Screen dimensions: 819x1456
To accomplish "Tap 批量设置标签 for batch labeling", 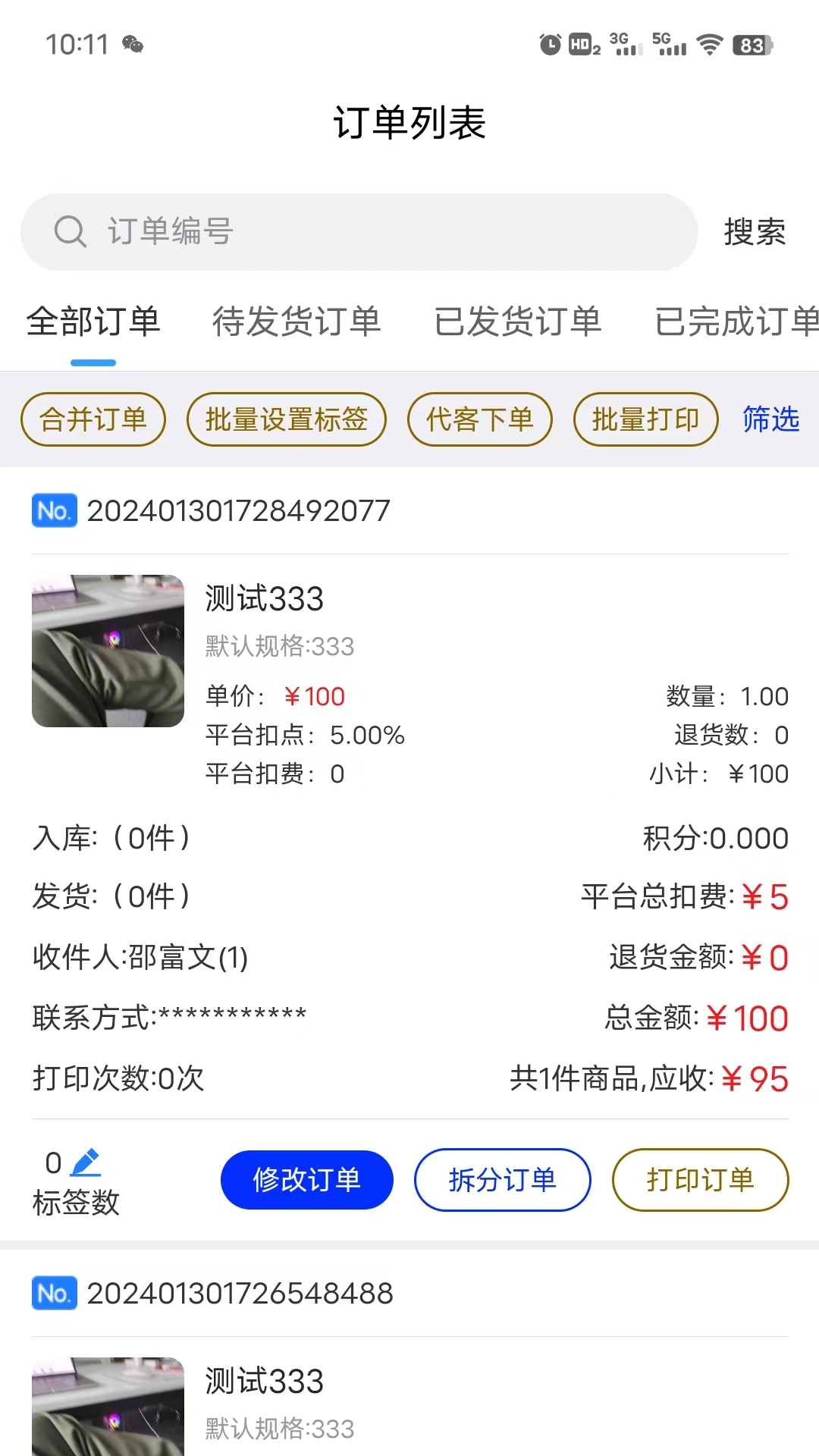I will (x=286, y=419).
